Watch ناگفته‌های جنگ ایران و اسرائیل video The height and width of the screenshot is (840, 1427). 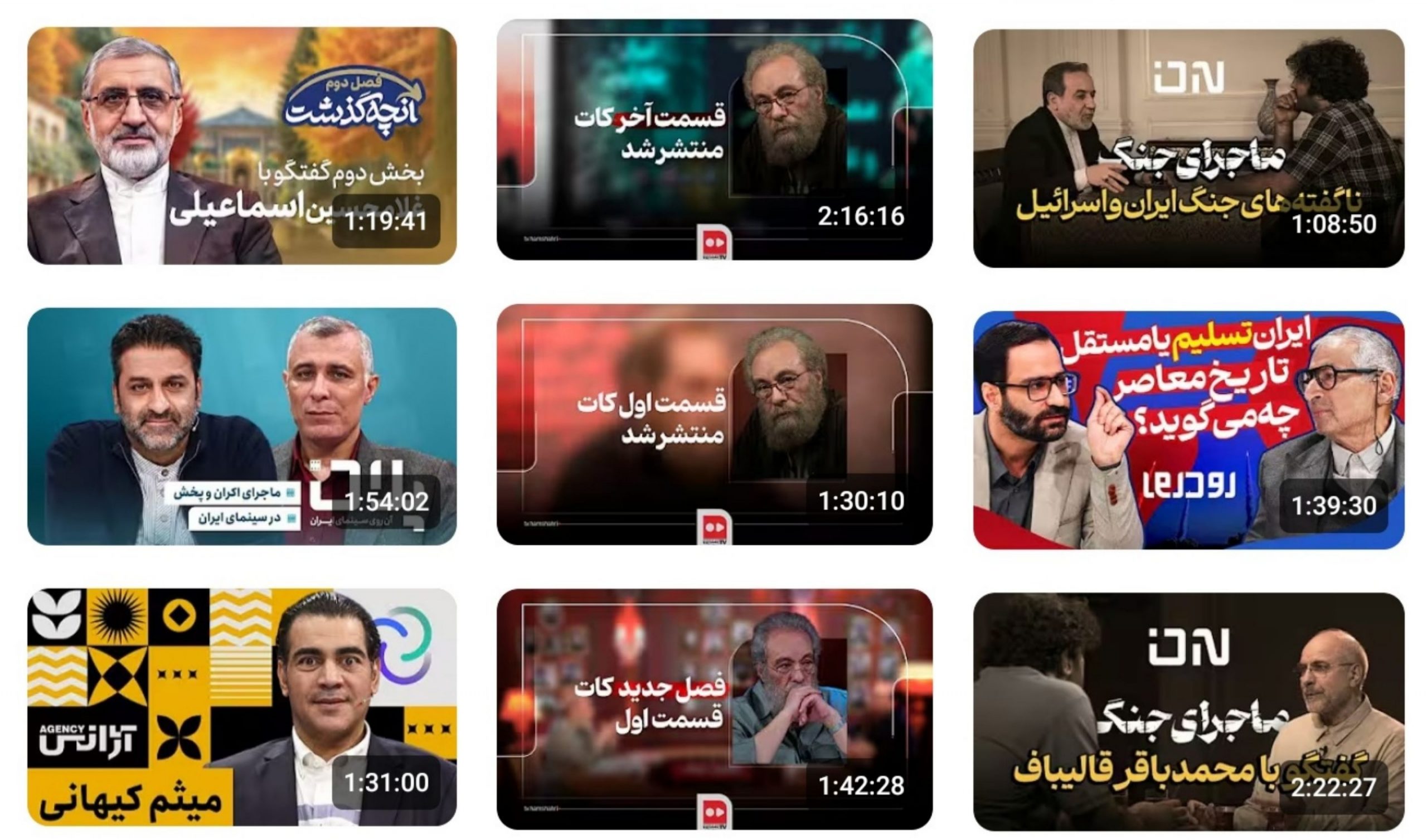(x=1188, y=148)
